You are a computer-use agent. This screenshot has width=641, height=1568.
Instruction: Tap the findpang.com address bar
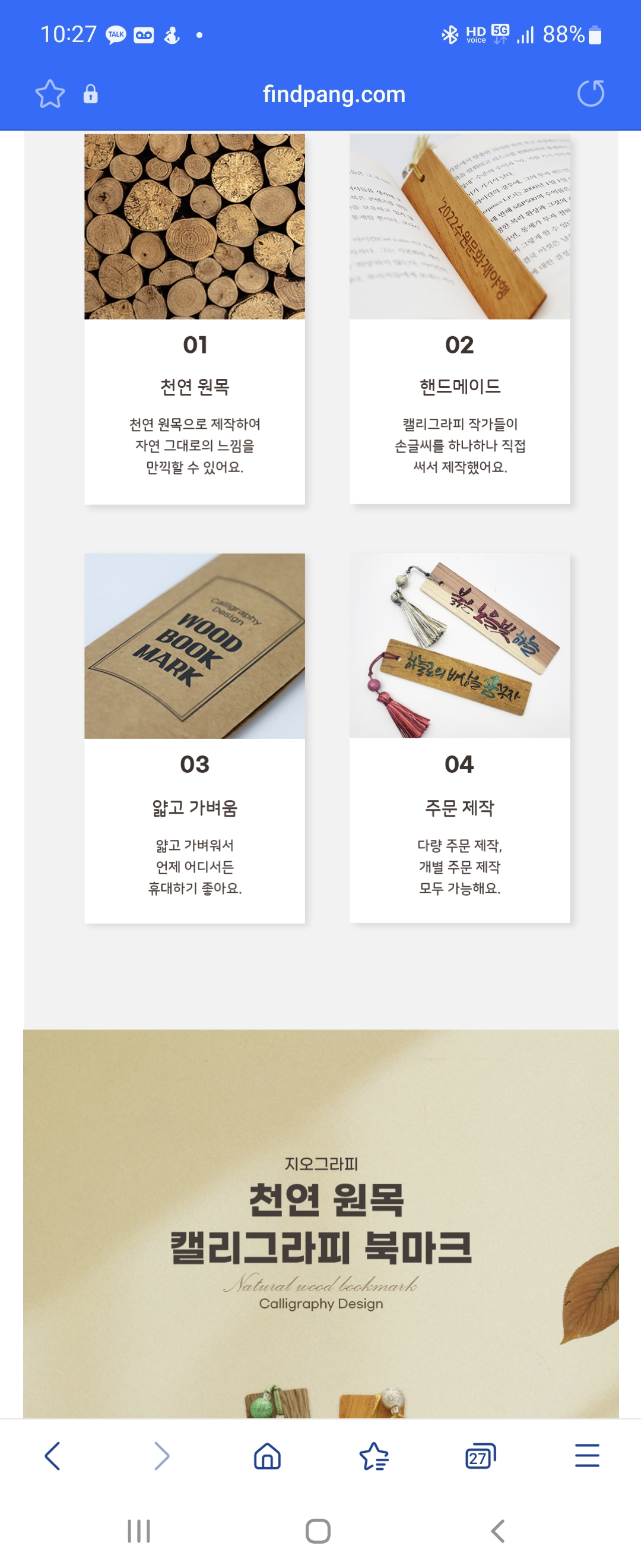(x=334, y=94)
